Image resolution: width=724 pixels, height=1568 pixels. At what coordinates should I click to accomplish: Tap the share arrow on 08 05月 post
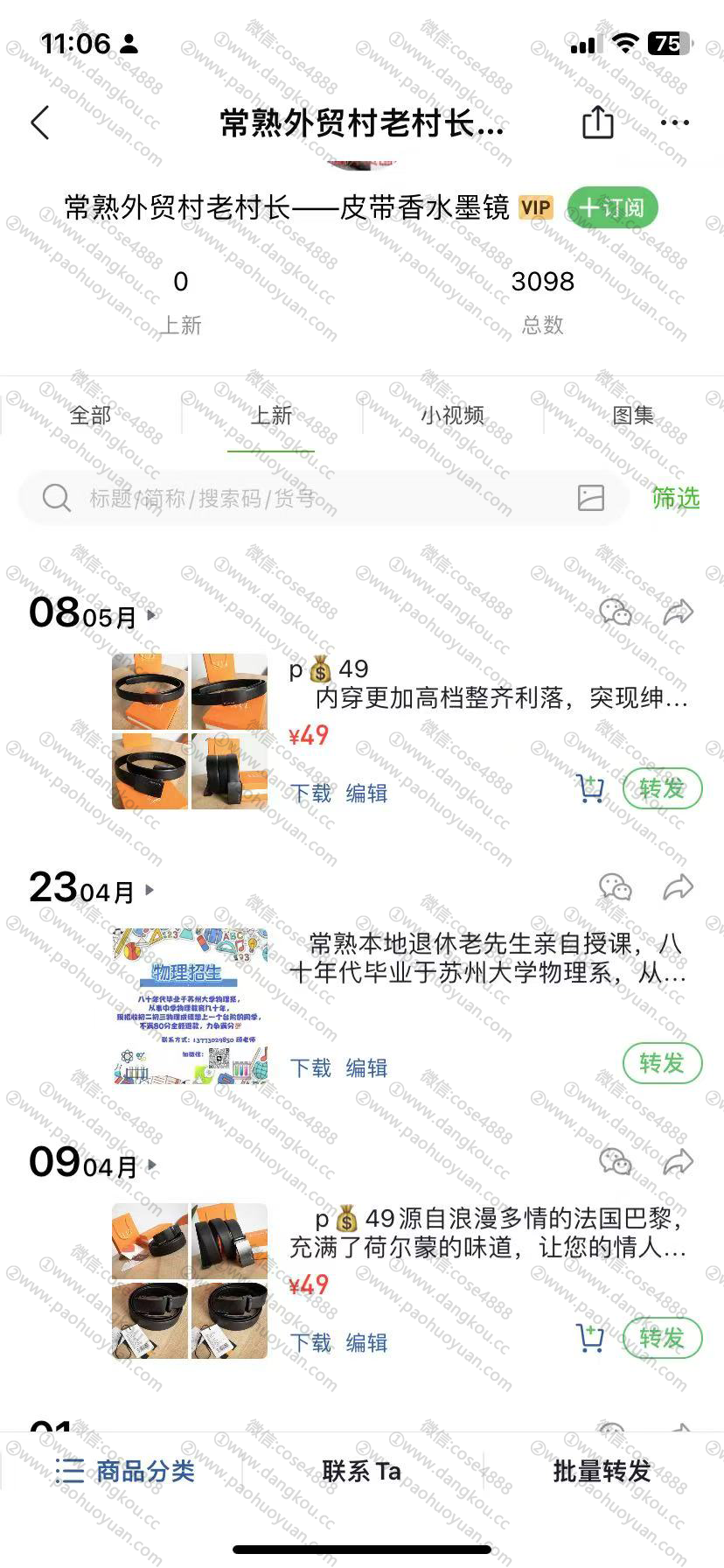tap(678, 612)
